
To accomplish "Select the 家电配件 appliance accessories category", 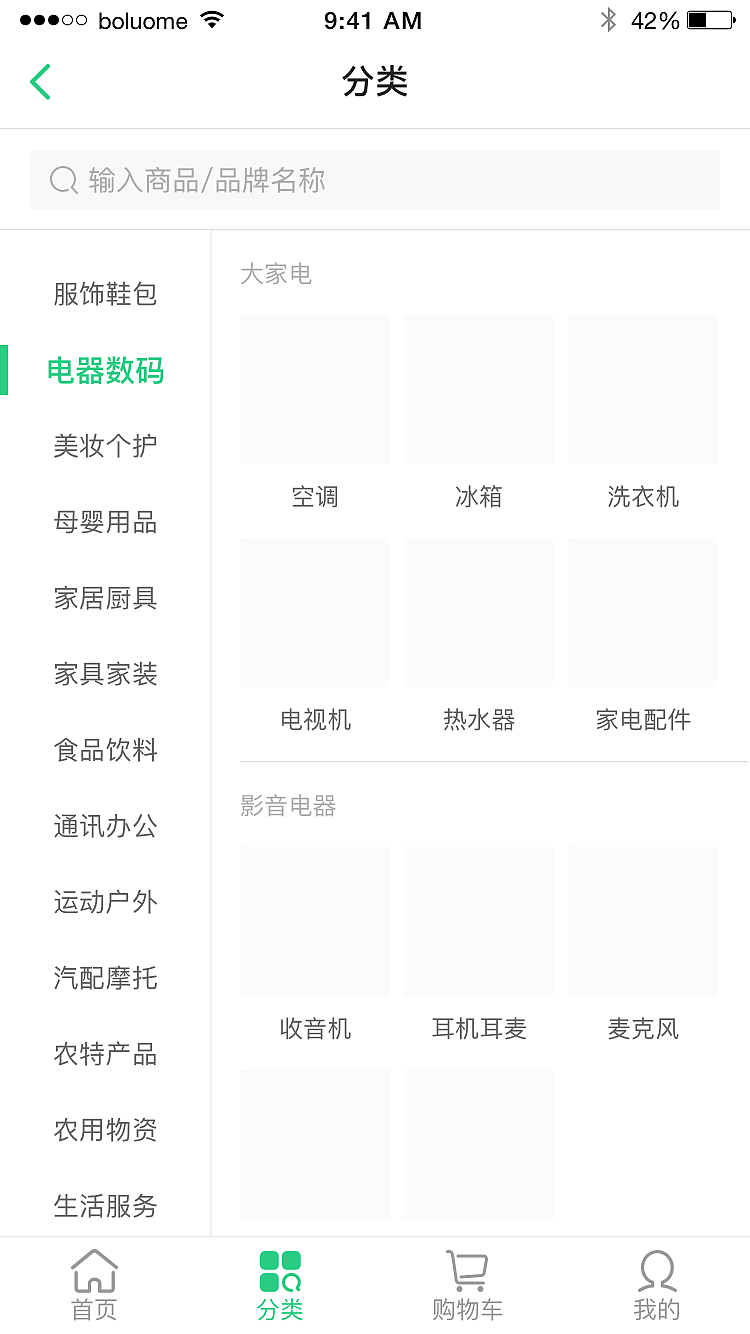I will point(642,612).
